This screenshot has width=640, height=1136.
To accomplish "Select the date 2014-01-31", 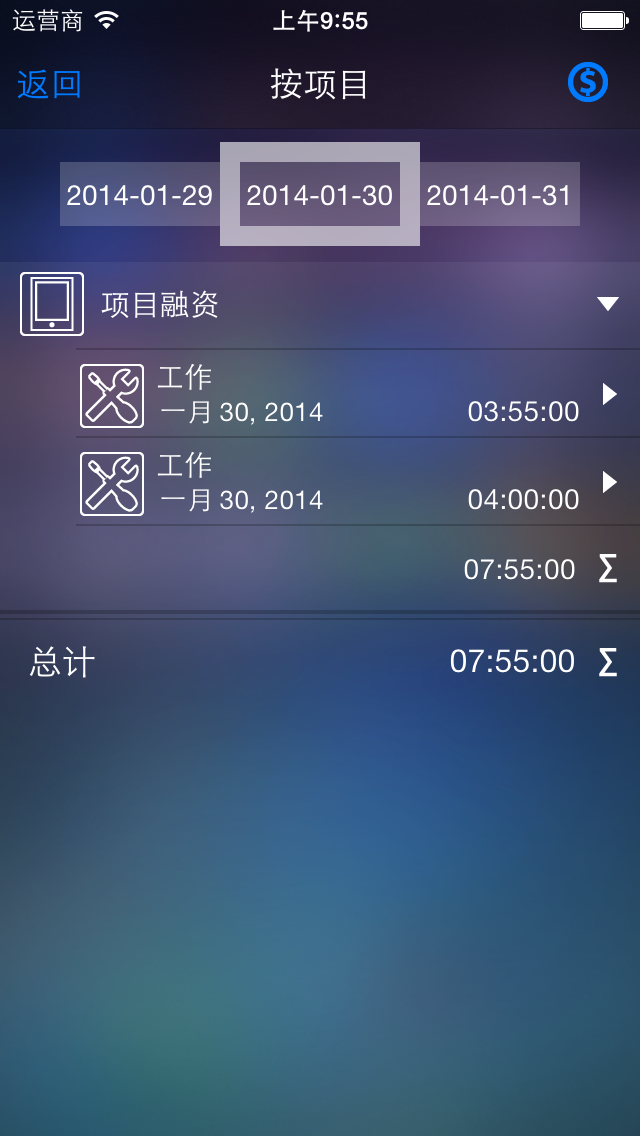I will tap(499, 195).
